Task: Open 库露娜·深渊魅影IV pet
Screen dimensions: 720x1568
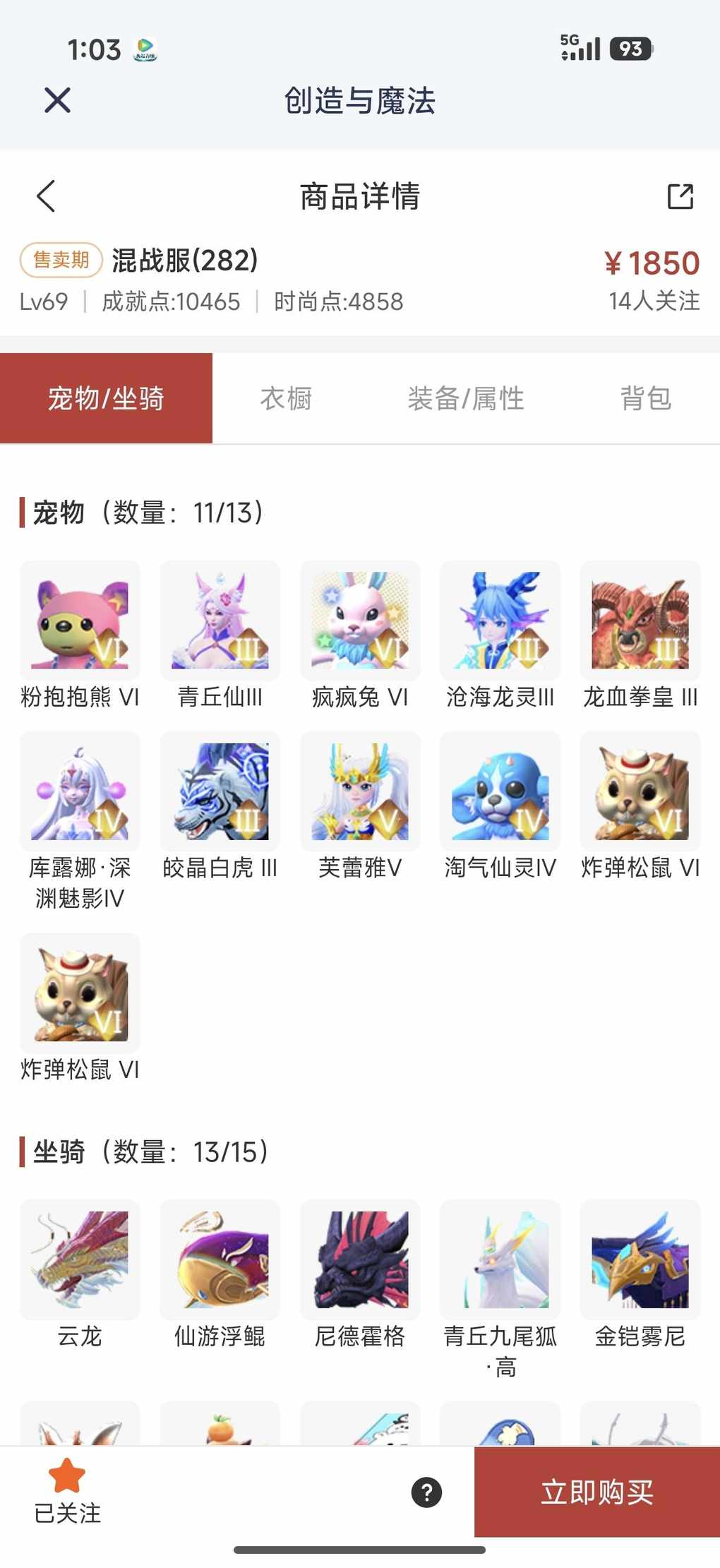Action: pyautogui.click(x=80, y=792)
